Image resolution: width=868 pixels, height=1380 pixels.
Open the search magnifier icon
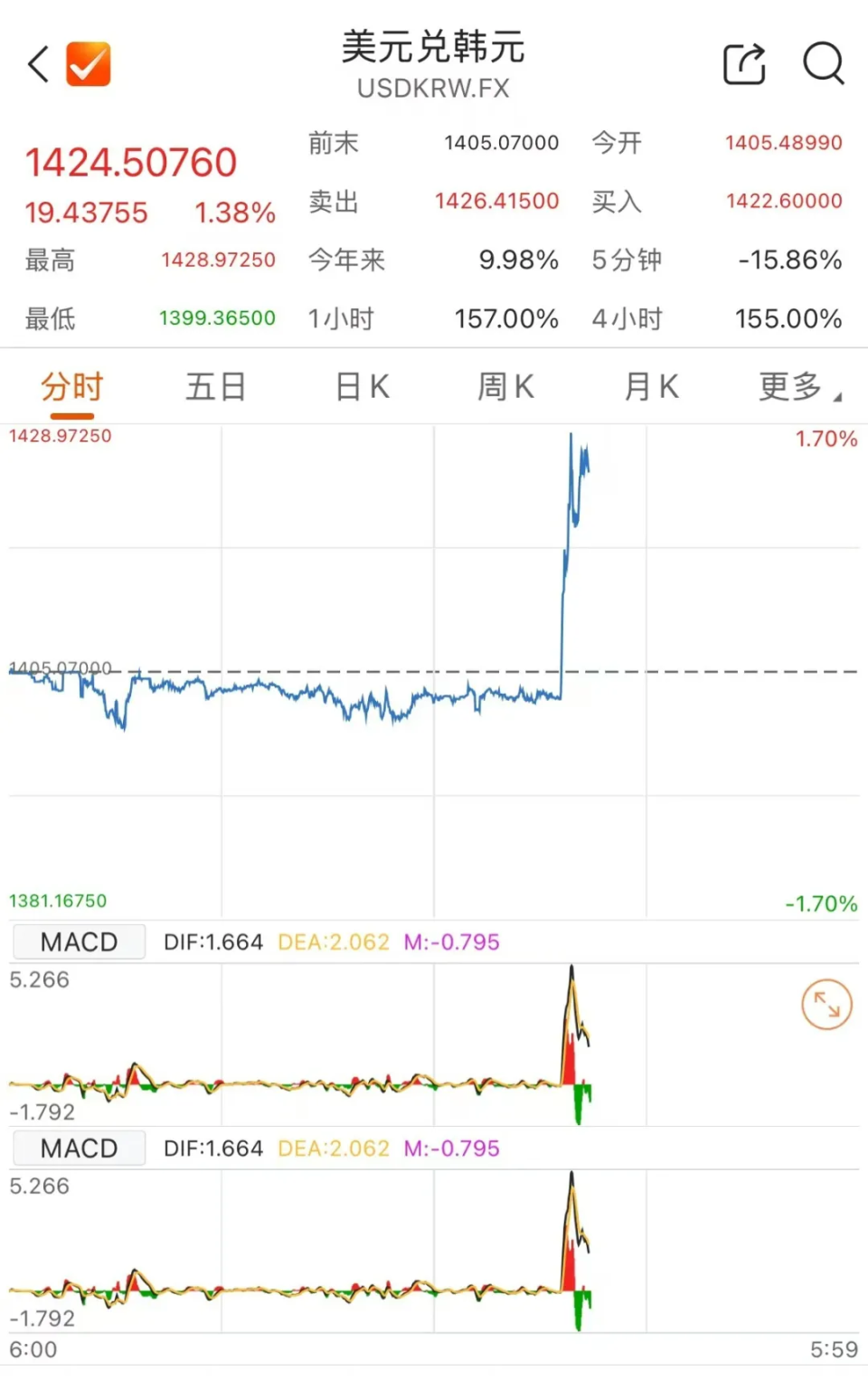(823, 64)
